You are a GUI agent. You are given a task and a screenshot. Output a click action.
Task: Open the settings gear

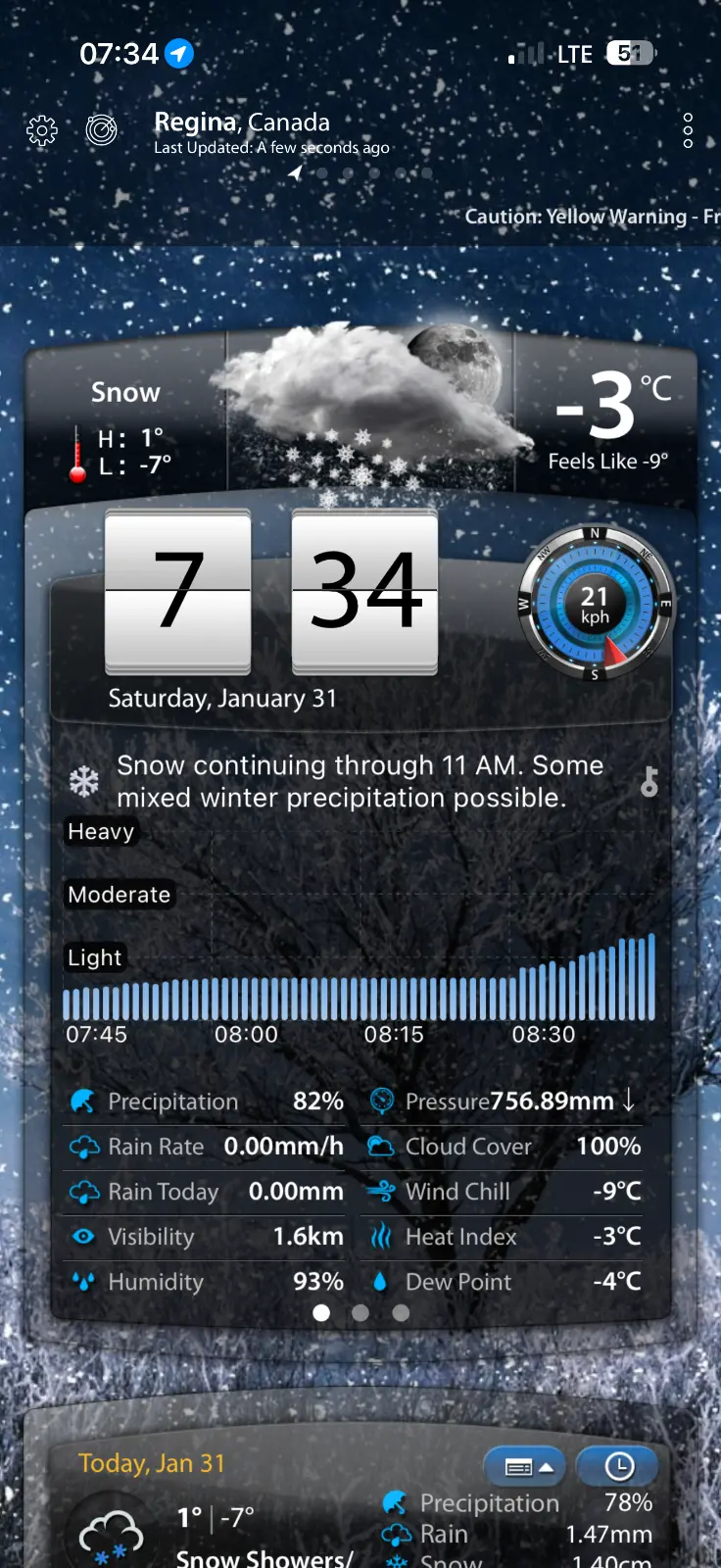[42, 130]
